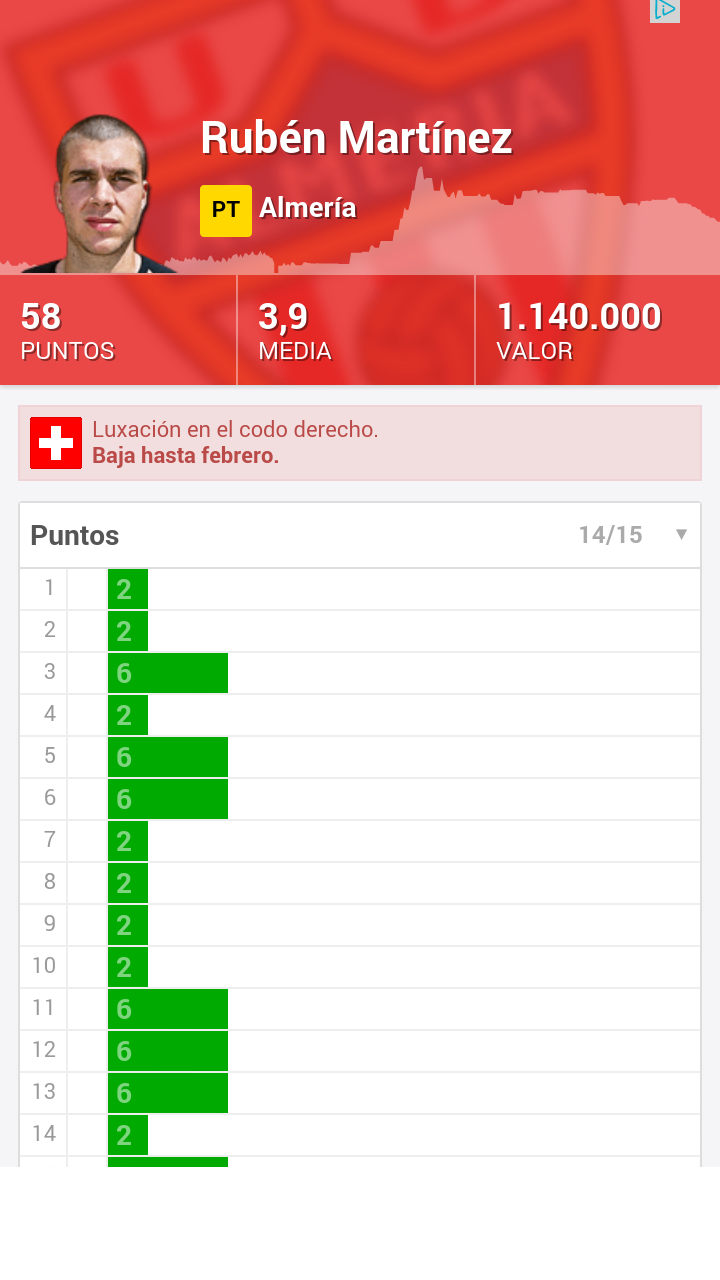720x1280 pixels.
Task: Click the yellow PT position badge
Action: [224, 211]
